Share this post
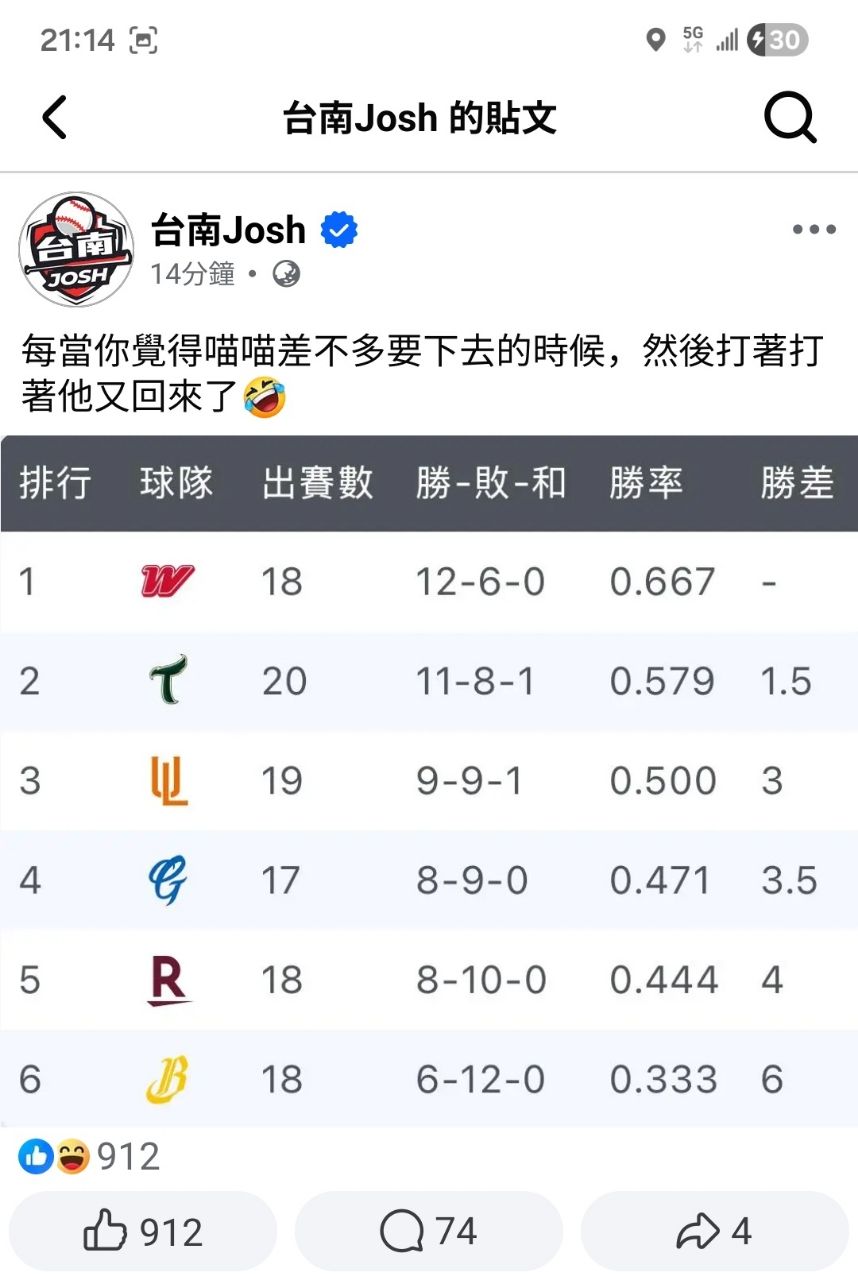Viewport: 858px width, 1280px height. point(714,1232)
